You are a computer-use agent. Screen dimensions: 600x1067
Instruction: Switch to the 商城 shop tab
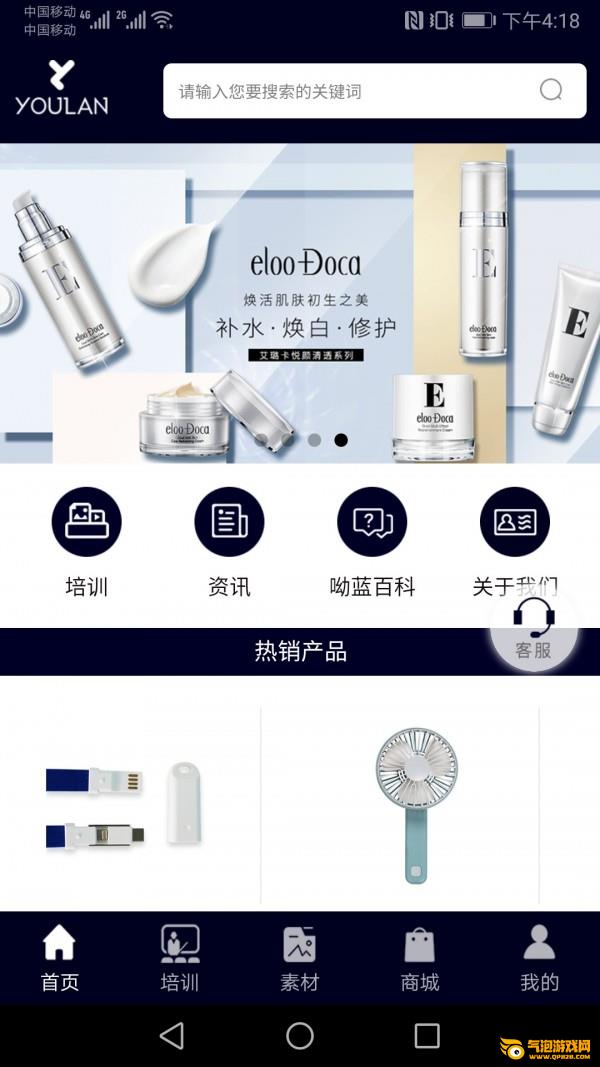[420, 958]
